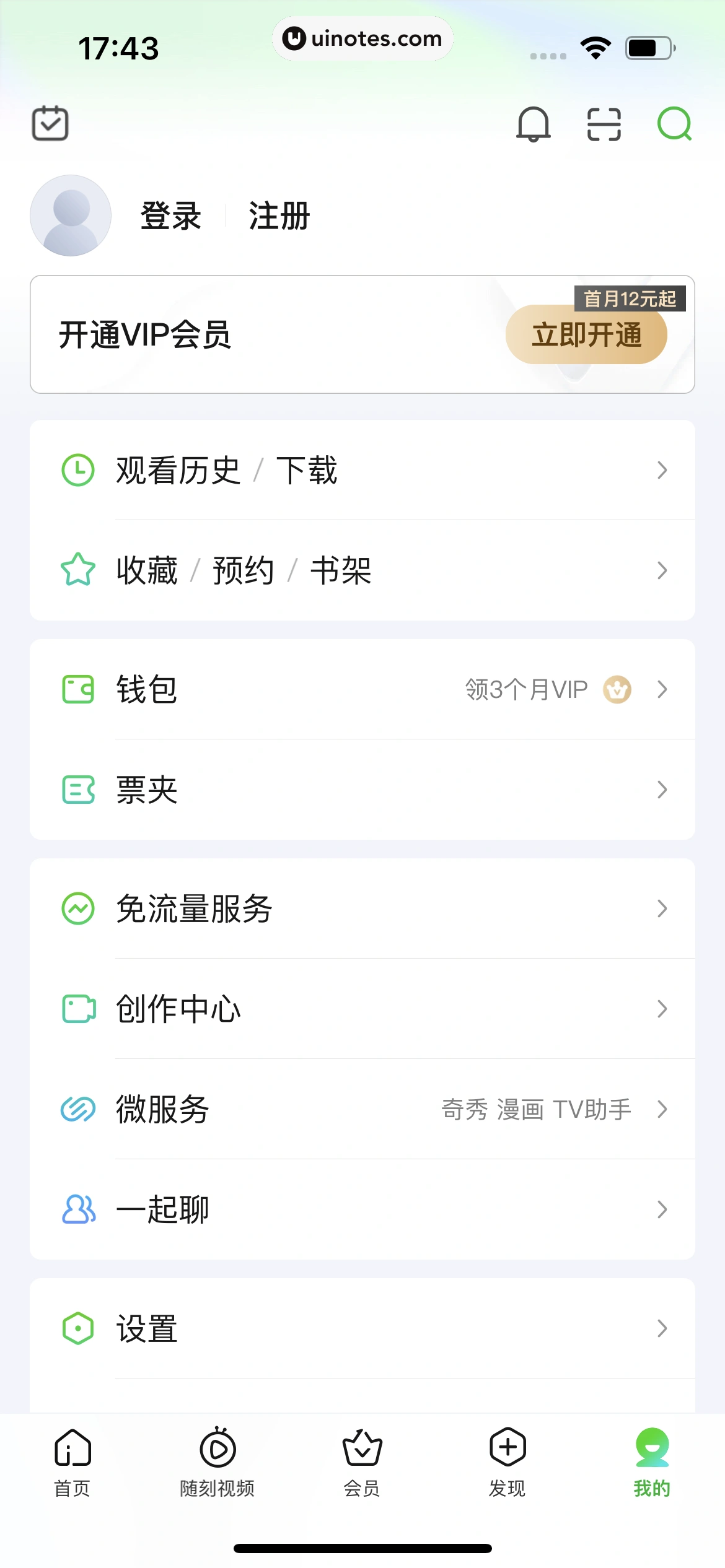Select the 观看历史 clock icon
Screen dimensions: 725x1568
tap(77, 470)
